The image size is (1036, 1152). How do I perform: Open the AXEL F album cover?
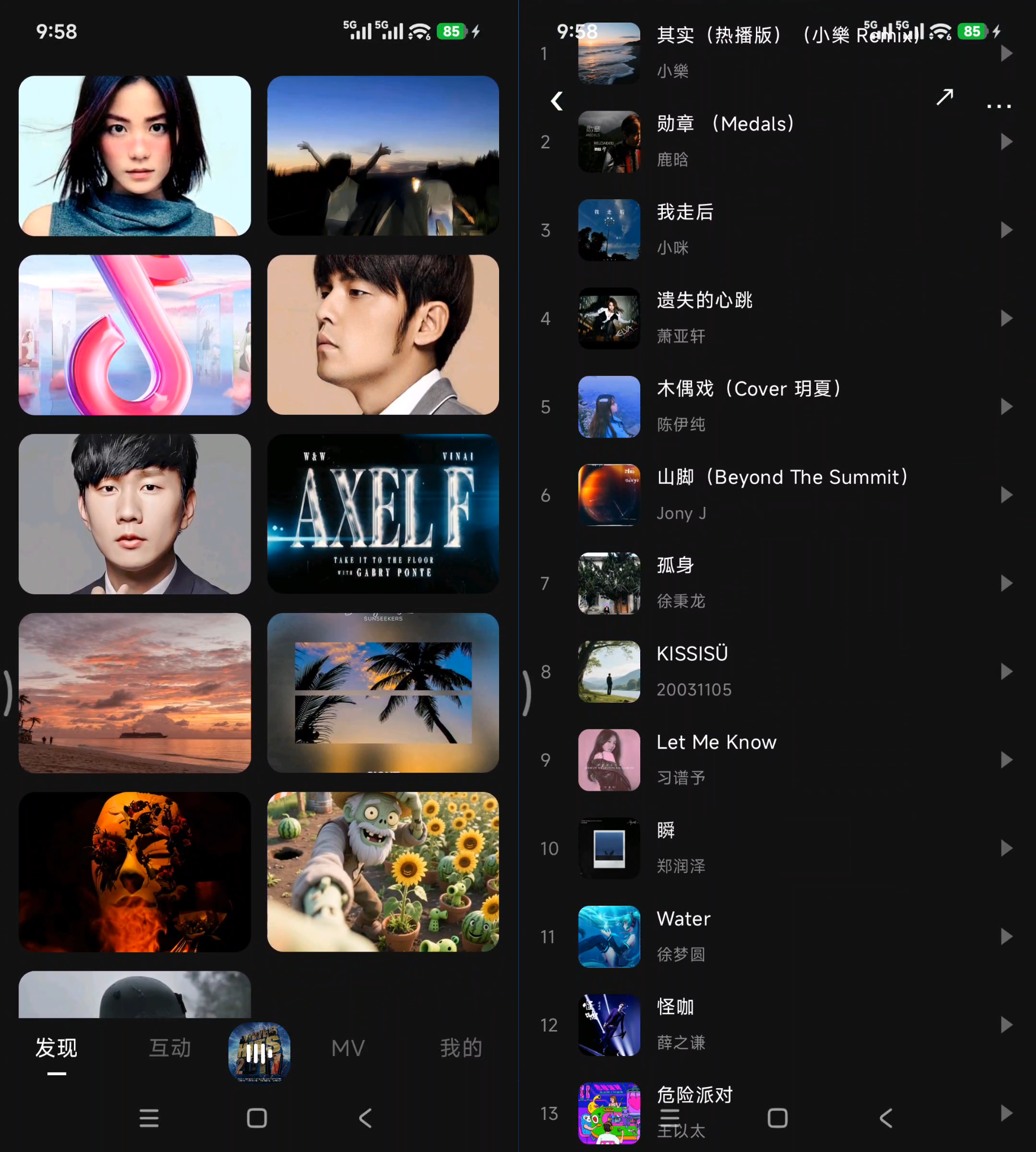383,514
